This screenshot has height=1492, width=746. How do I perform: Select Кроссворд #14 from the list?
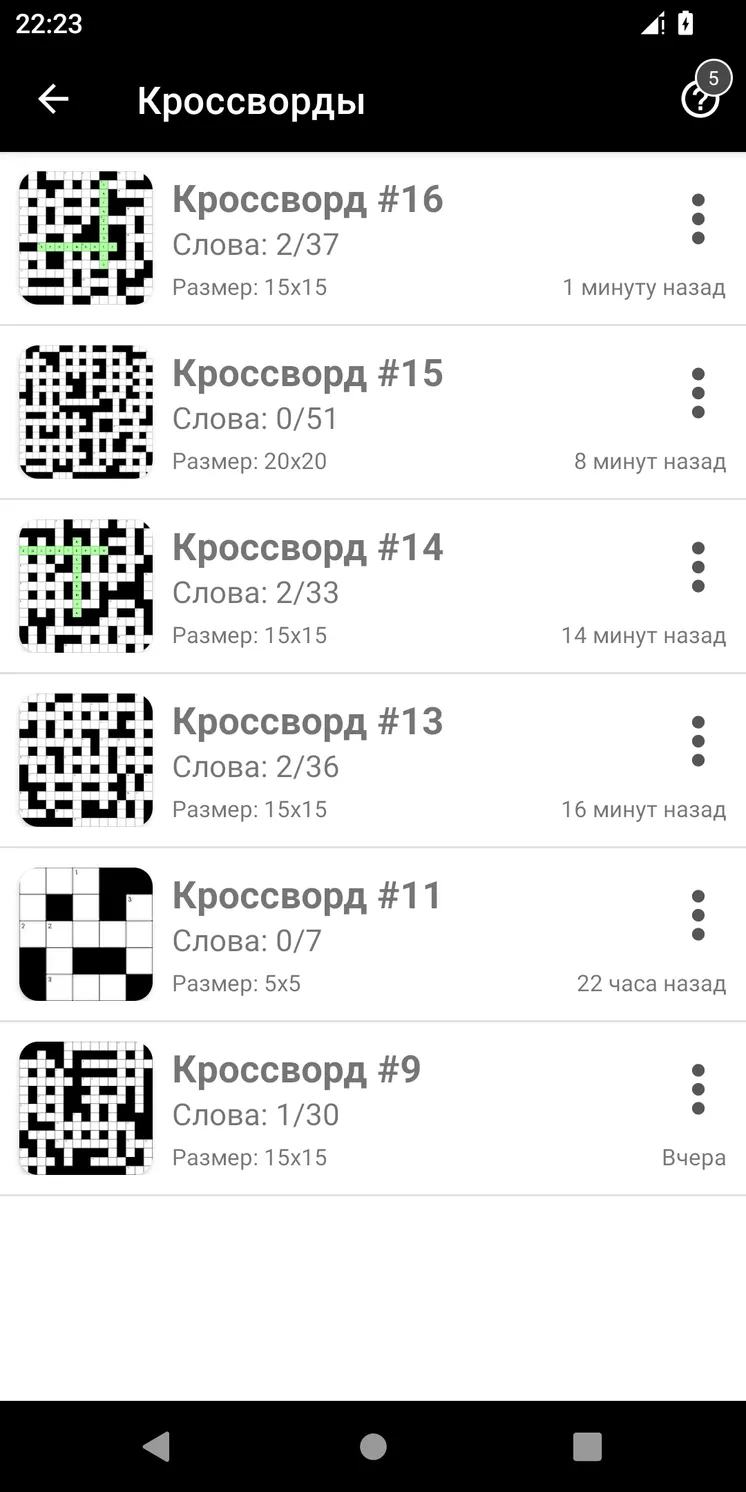coord(373,587)
